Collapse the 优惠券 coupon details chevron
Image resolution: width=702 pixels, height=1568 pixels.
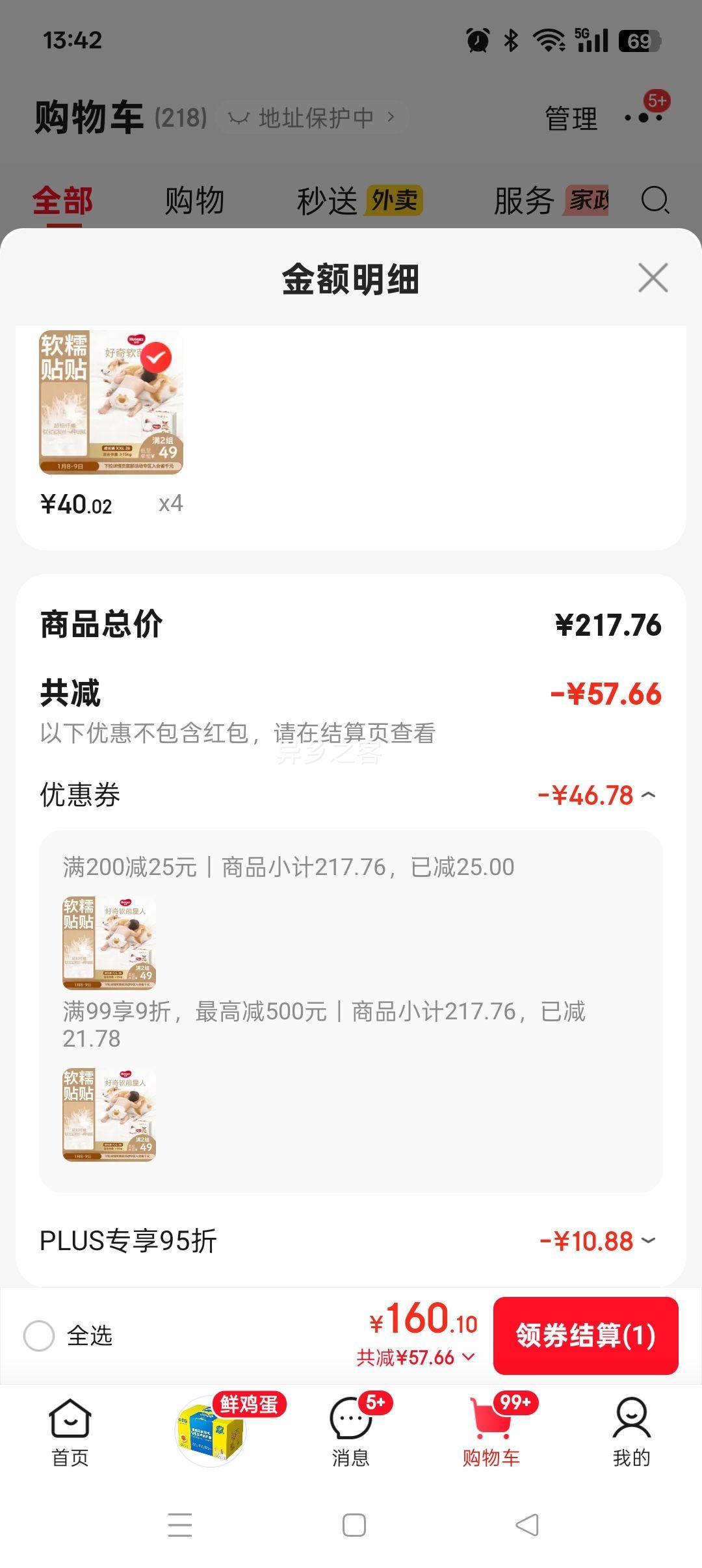(648, 794)
